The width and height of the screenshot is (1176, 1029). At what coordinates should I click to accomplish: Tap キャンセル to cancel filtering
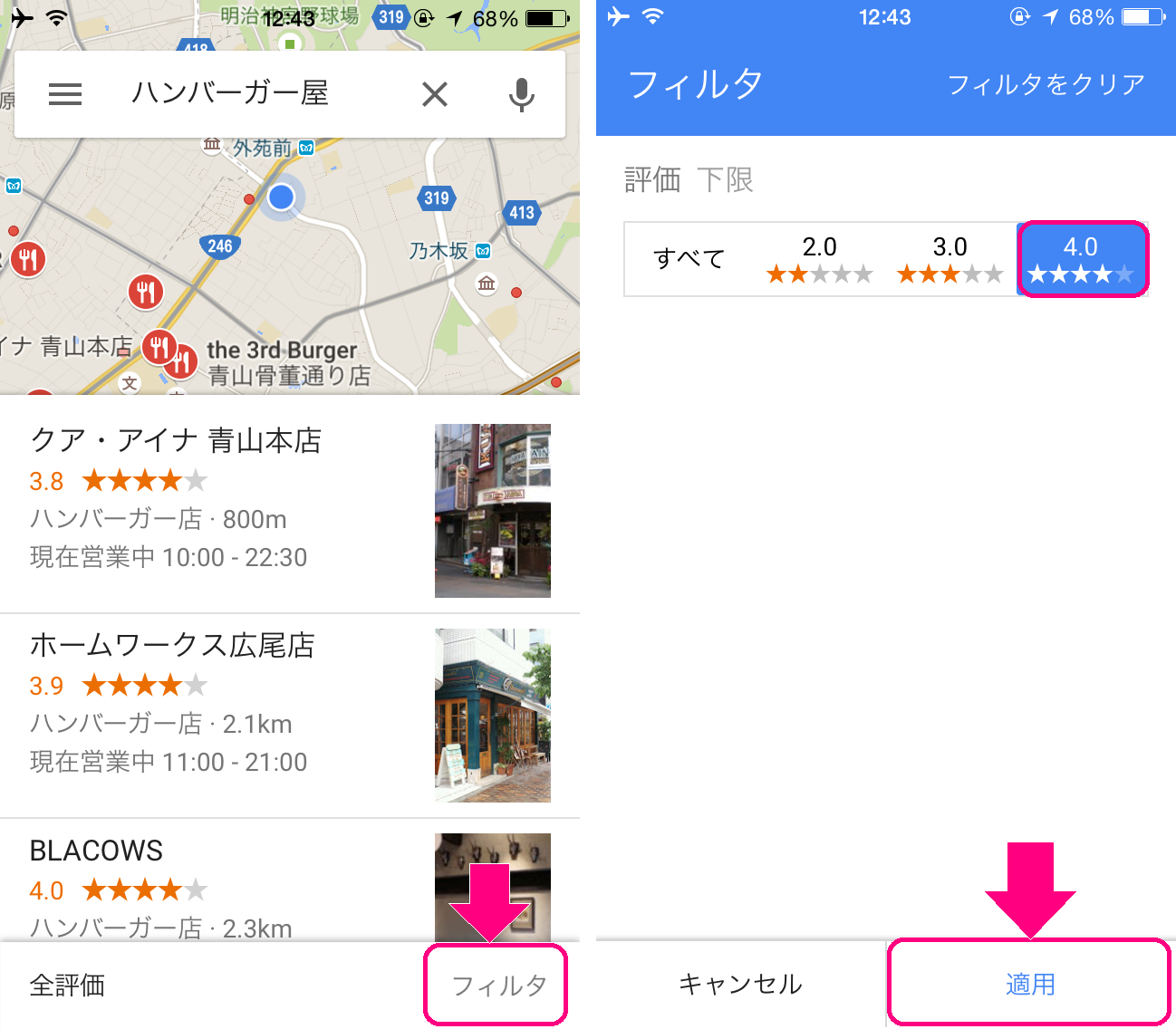pos(740,985)
